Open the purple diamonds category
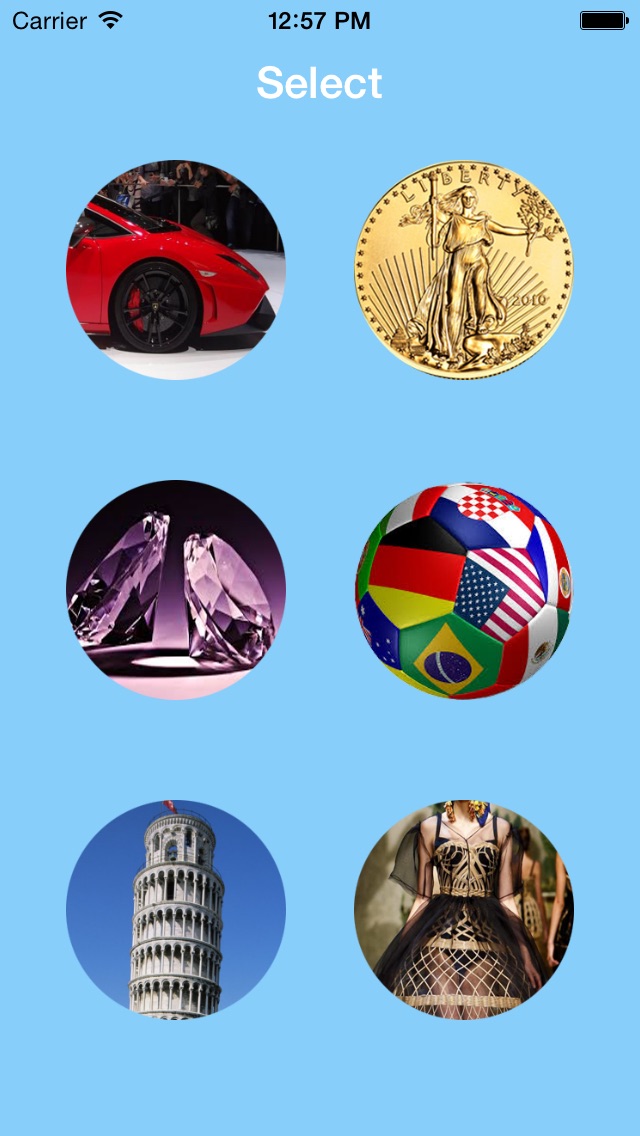The image size is (640, 1136). click(x=176, y=590)
